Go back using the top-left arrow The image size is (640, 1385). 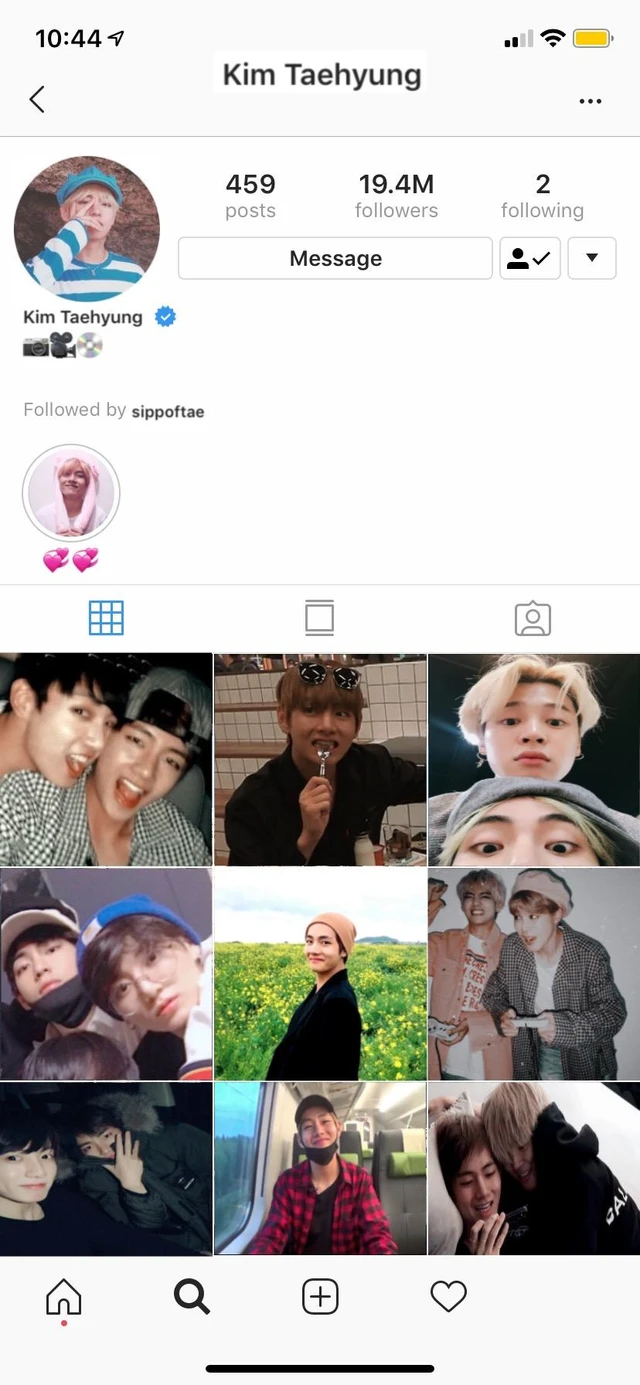pos(37,99)
